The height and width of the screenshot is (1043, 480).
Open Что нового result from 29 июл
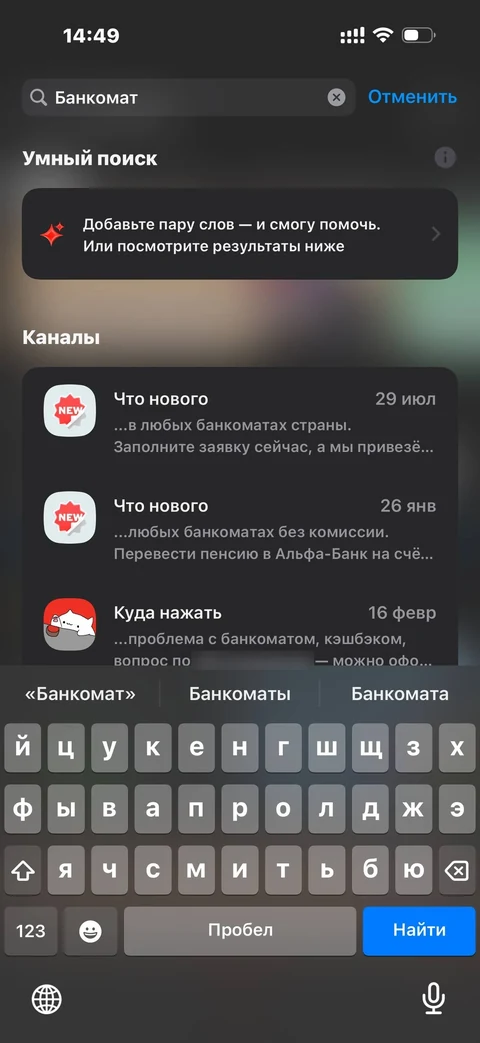[240, 422]
